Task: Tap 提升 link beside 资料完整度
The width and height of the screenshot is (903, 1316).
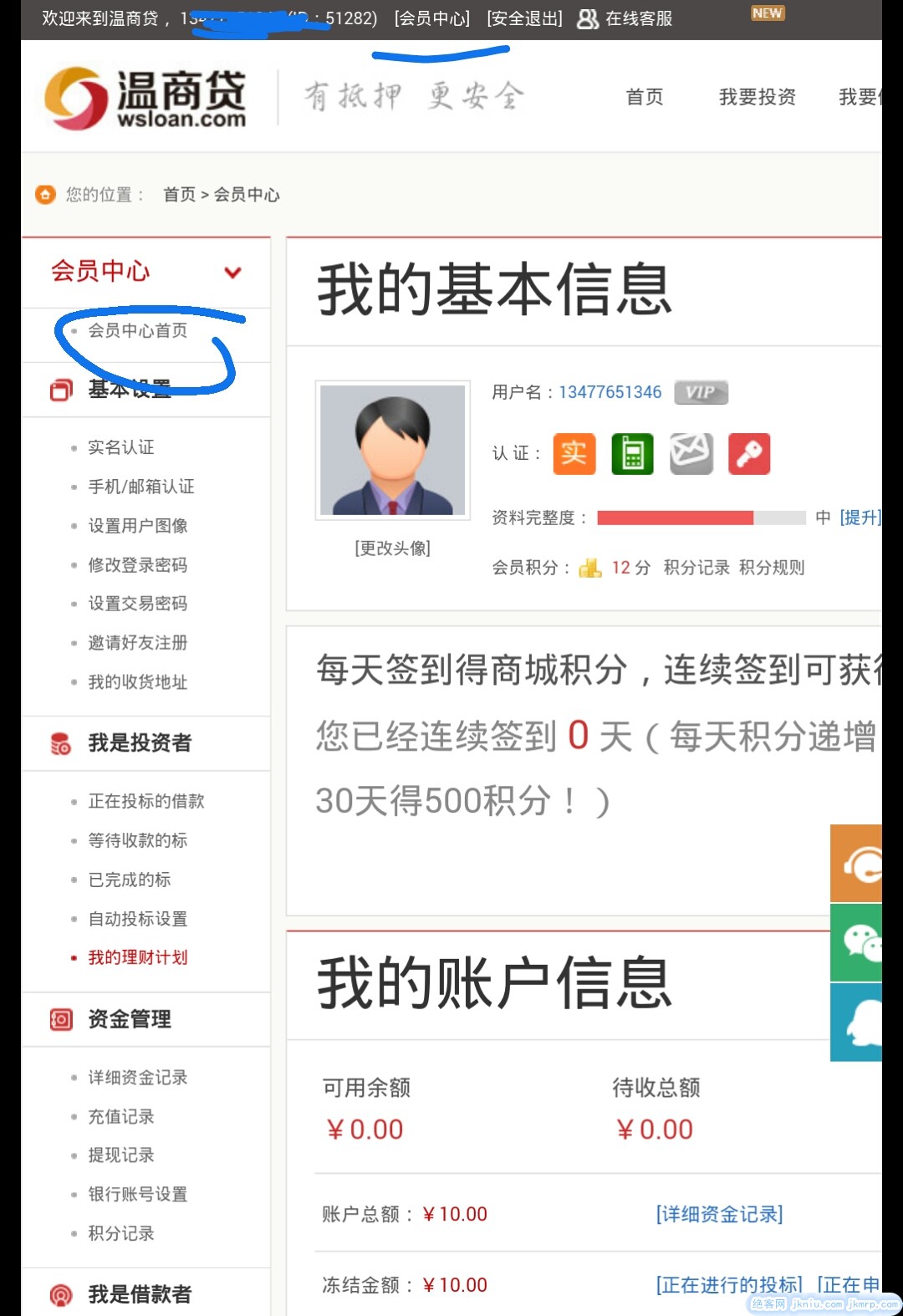Action: pos(860,518)
